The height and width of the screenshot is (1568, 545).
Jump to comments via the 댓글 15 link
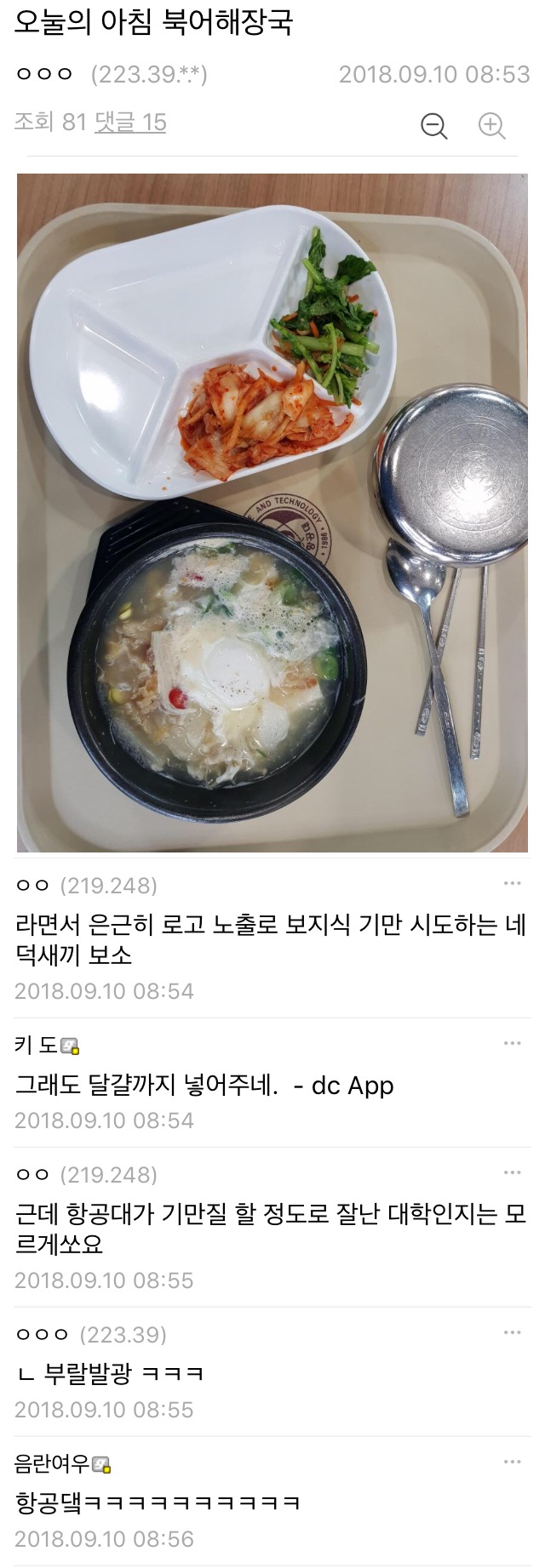point(129,123)
